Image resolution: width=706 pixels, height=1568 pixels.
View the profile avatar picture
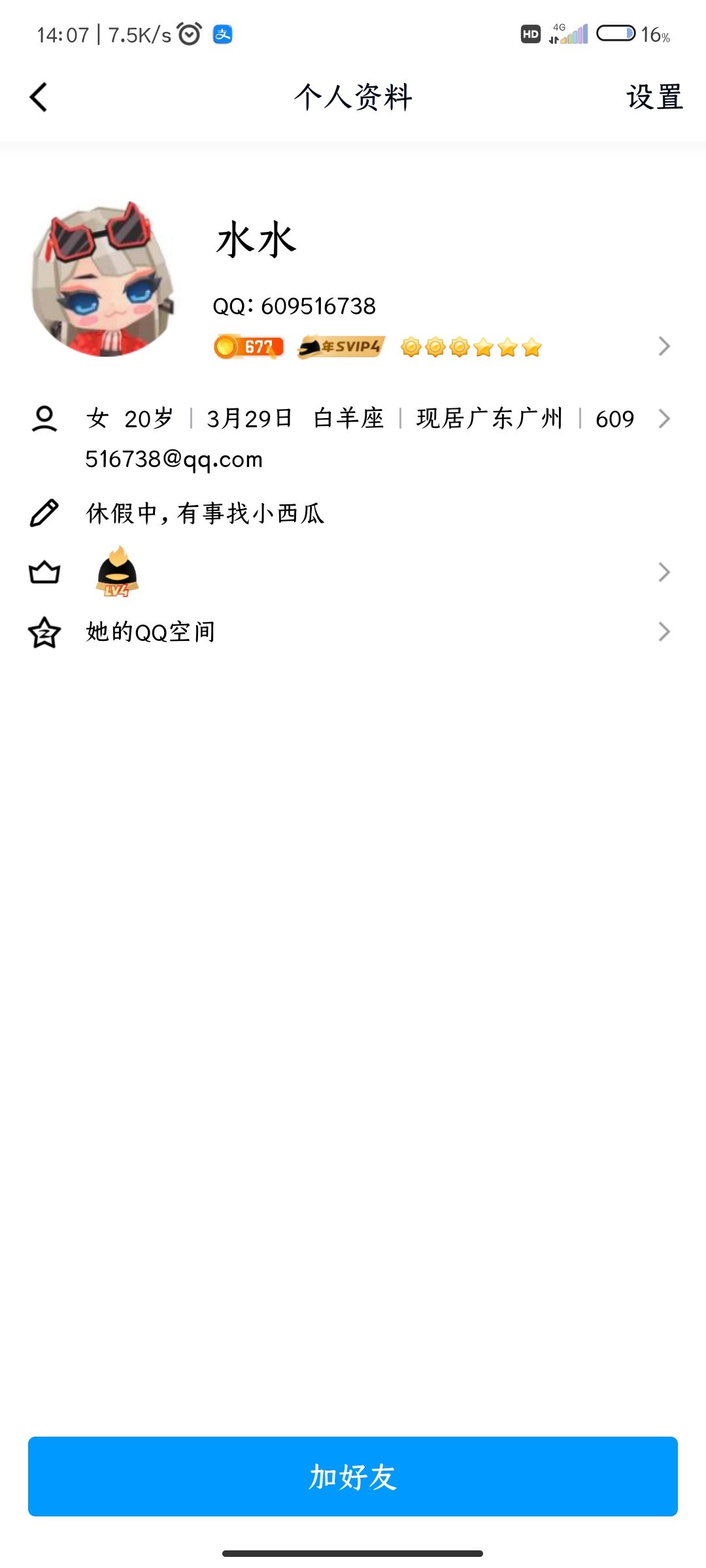click(x=104, y=281)
